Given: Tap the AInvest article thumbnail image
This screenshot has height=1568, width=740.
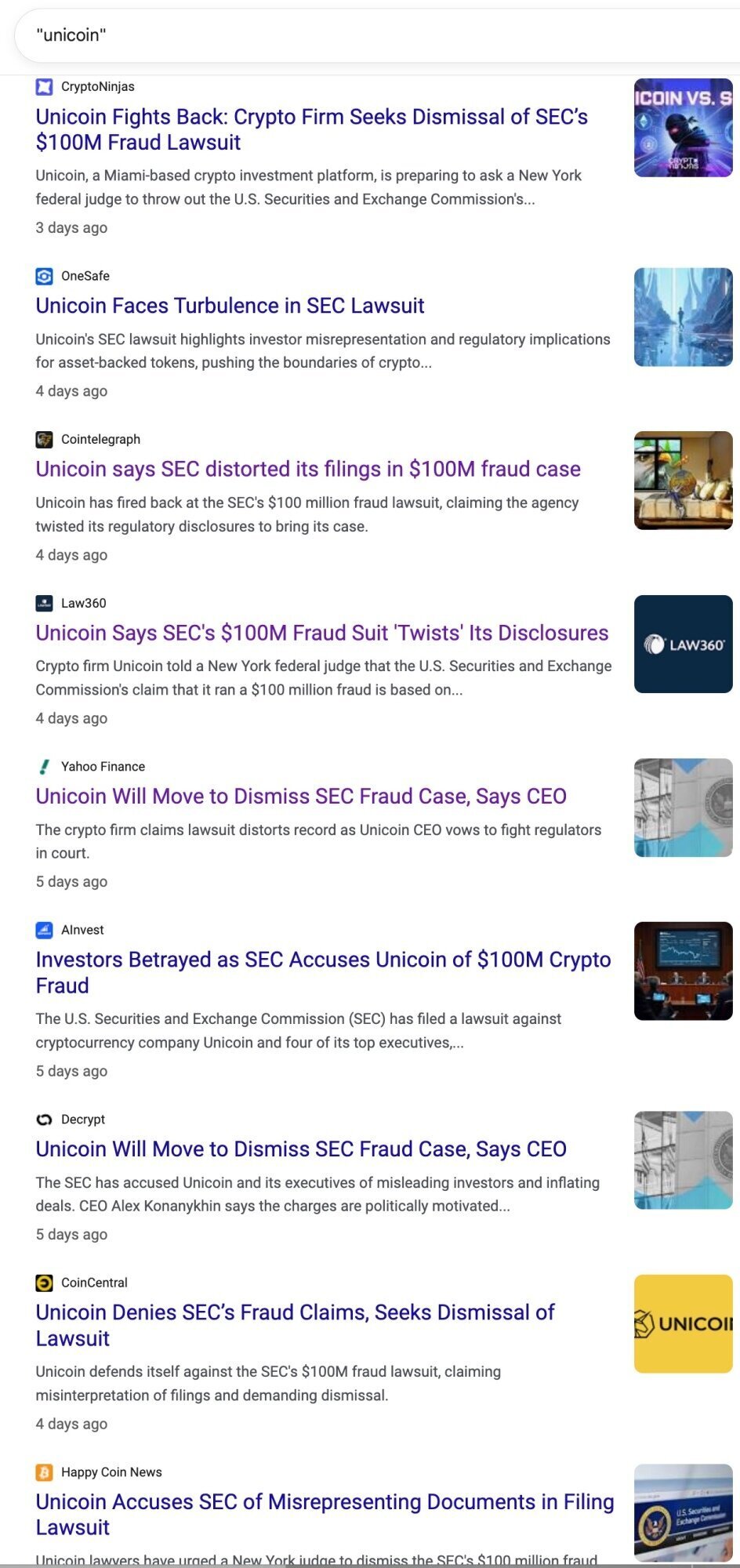Looking at the screenshot, I should [684, 971].
